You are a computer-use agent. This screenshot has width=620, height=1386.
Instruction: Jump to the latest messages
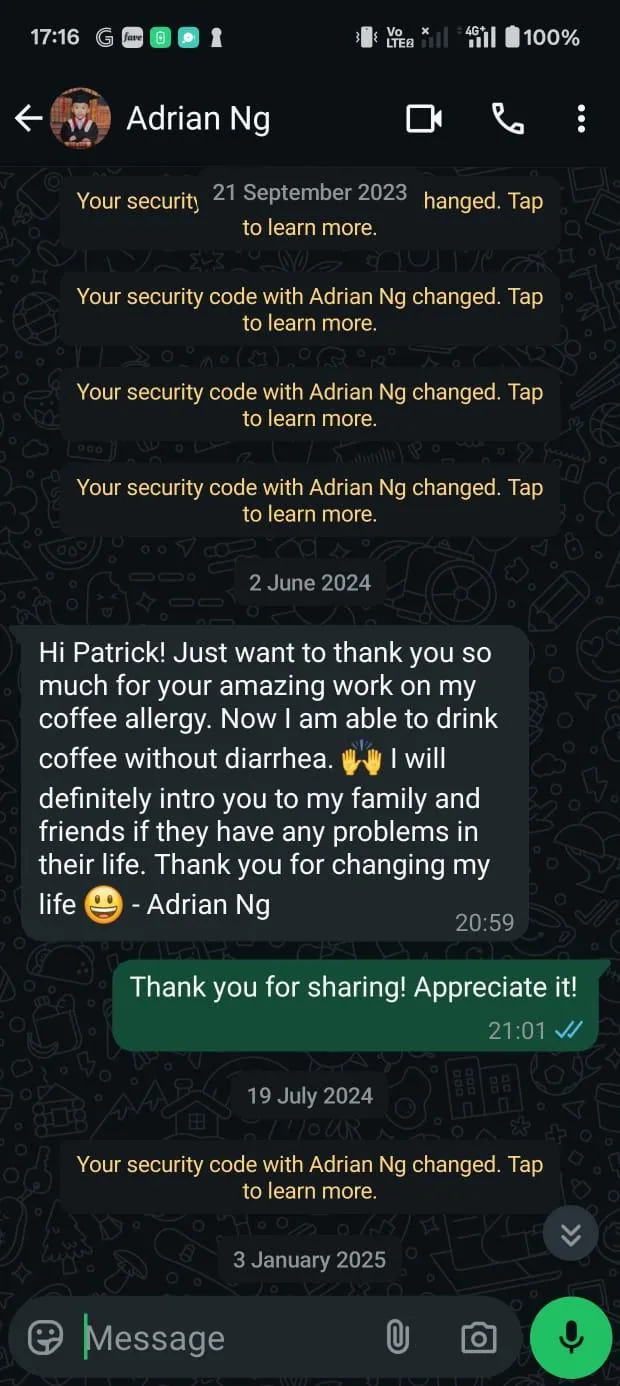point(570,1235)
